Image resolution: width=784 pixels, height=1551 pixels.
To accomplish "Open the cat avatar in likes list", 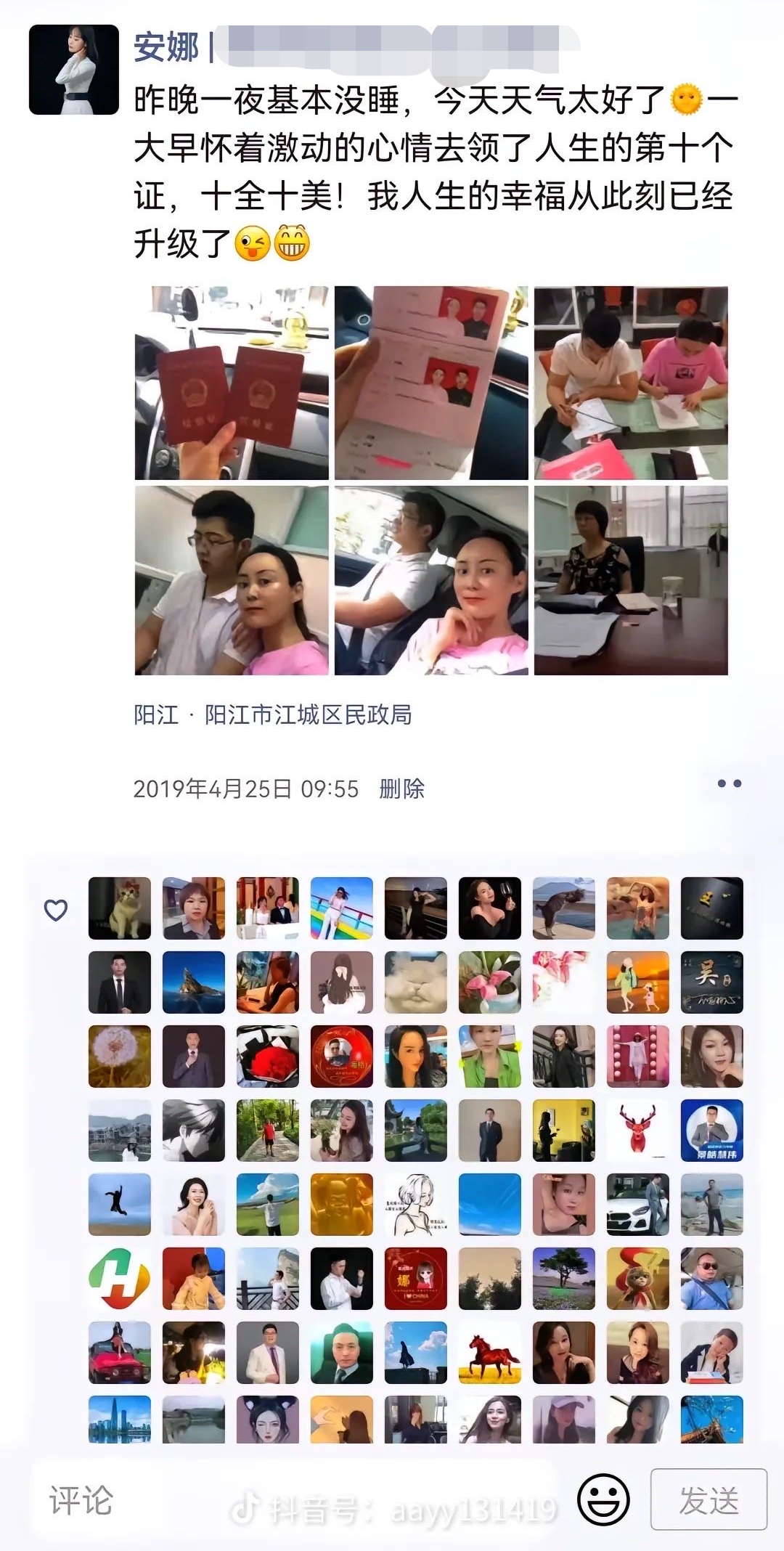I will click(120, 908).
